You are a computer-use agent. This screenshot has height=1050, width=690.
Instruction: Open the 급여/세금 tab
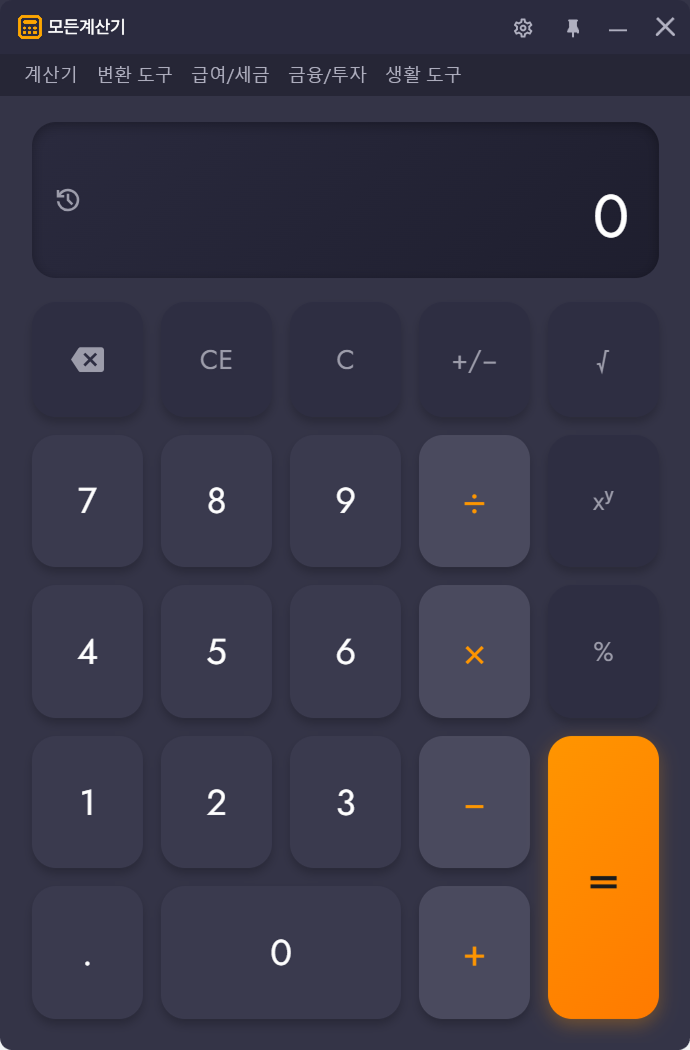click(230, 74)
